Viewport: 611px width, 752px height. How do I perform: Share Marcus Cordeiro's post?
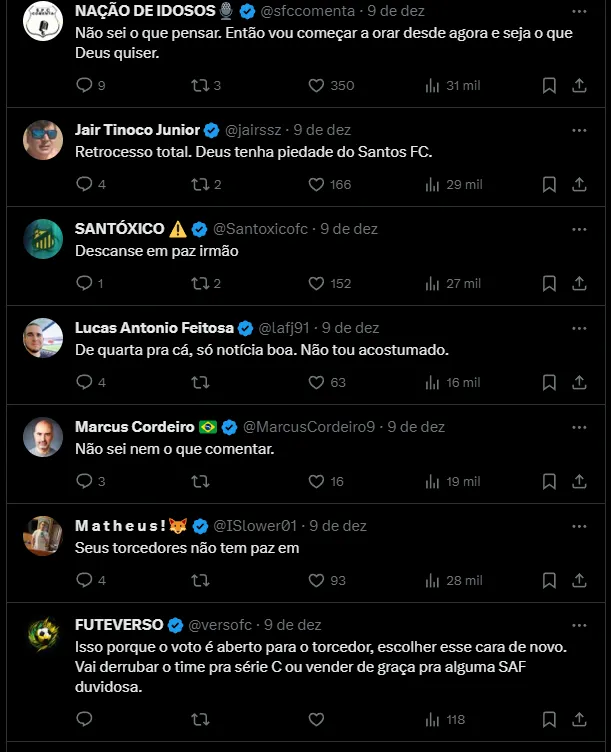point(579,481)
